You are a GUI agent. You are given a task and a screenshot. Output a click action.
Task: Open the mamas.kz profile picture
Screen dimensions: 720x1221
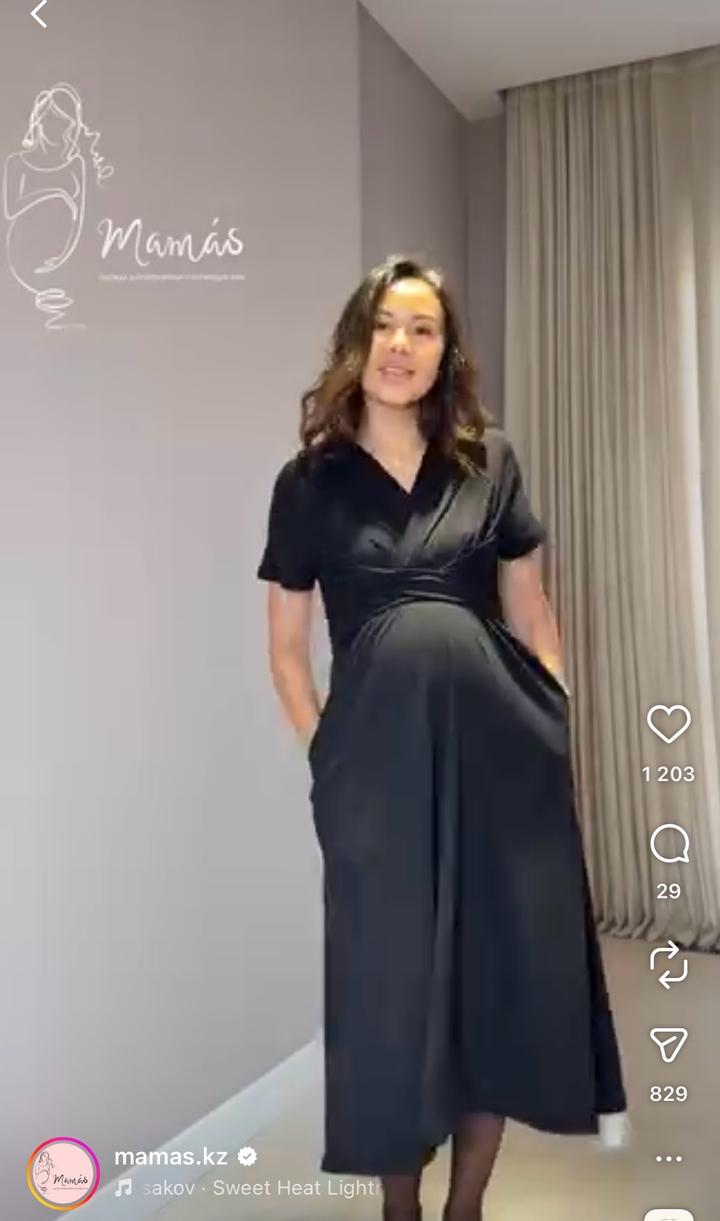pos(63,1174)
